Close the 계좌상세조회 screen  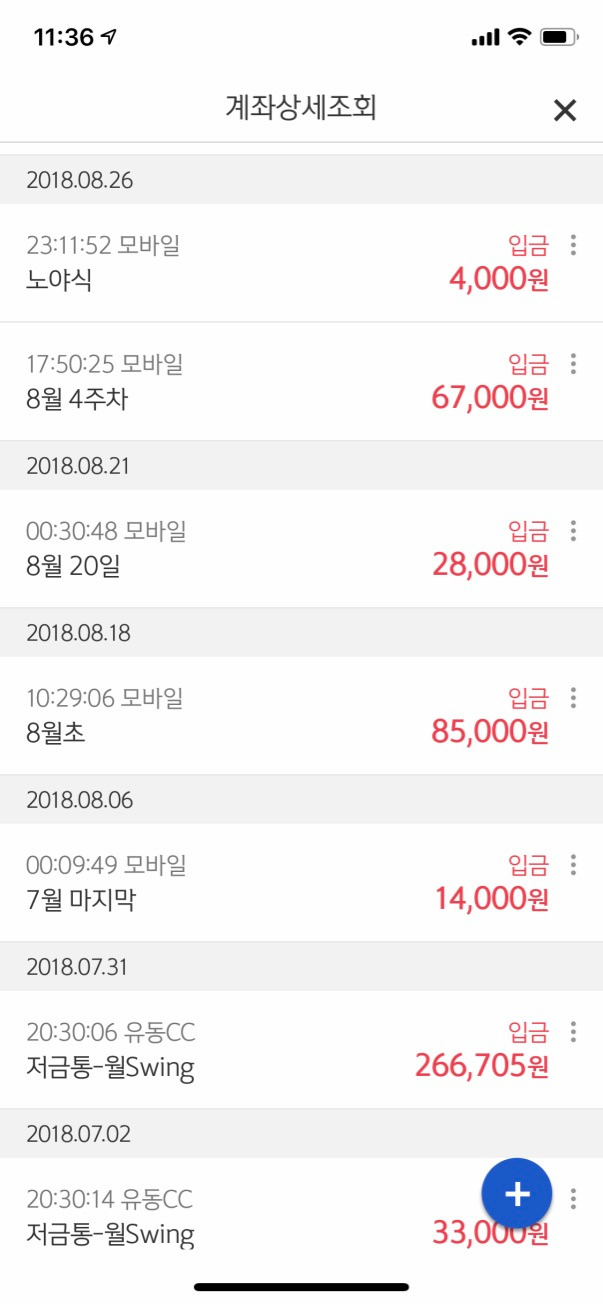point(565,110)
